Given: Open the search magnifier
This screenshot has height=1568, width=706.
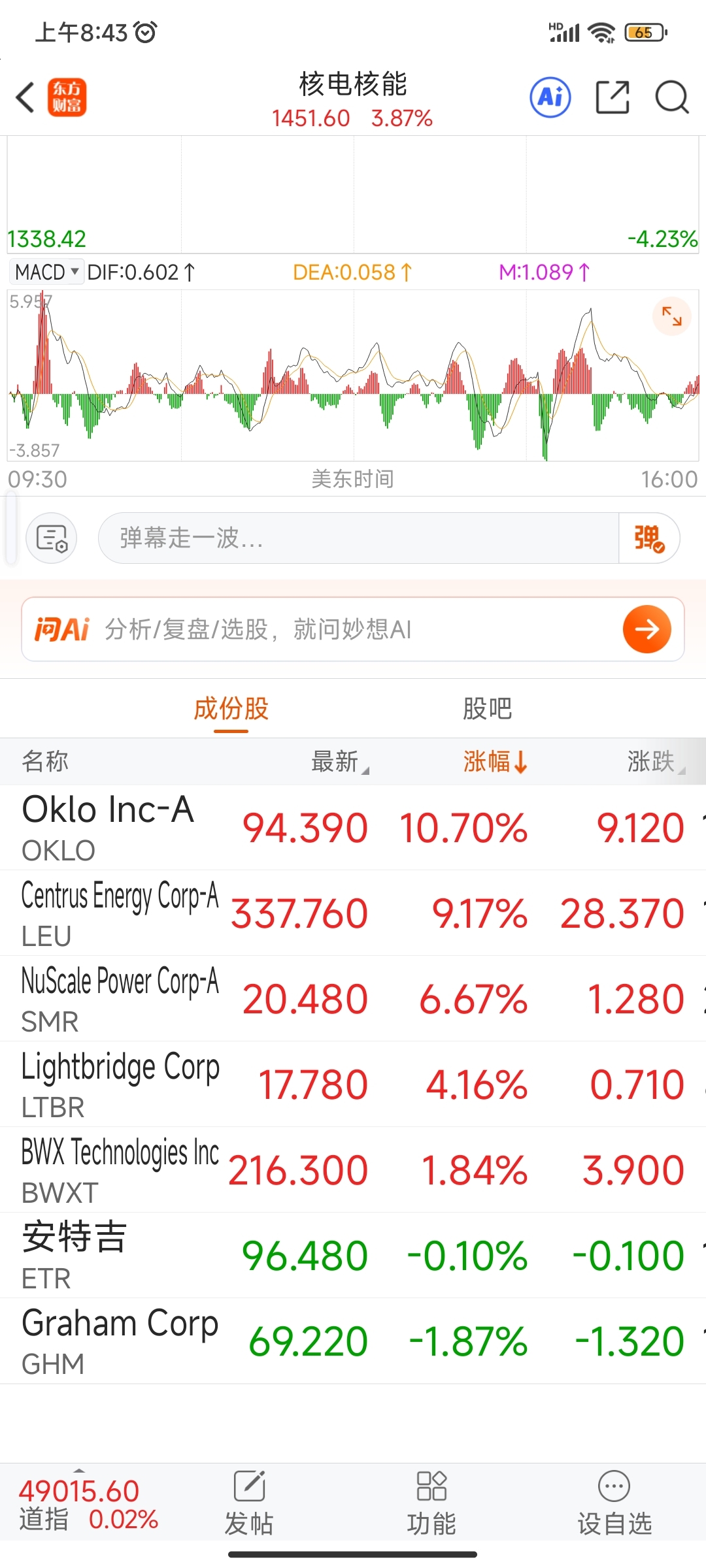Looking at the screenshot, I should pos(672,98).
